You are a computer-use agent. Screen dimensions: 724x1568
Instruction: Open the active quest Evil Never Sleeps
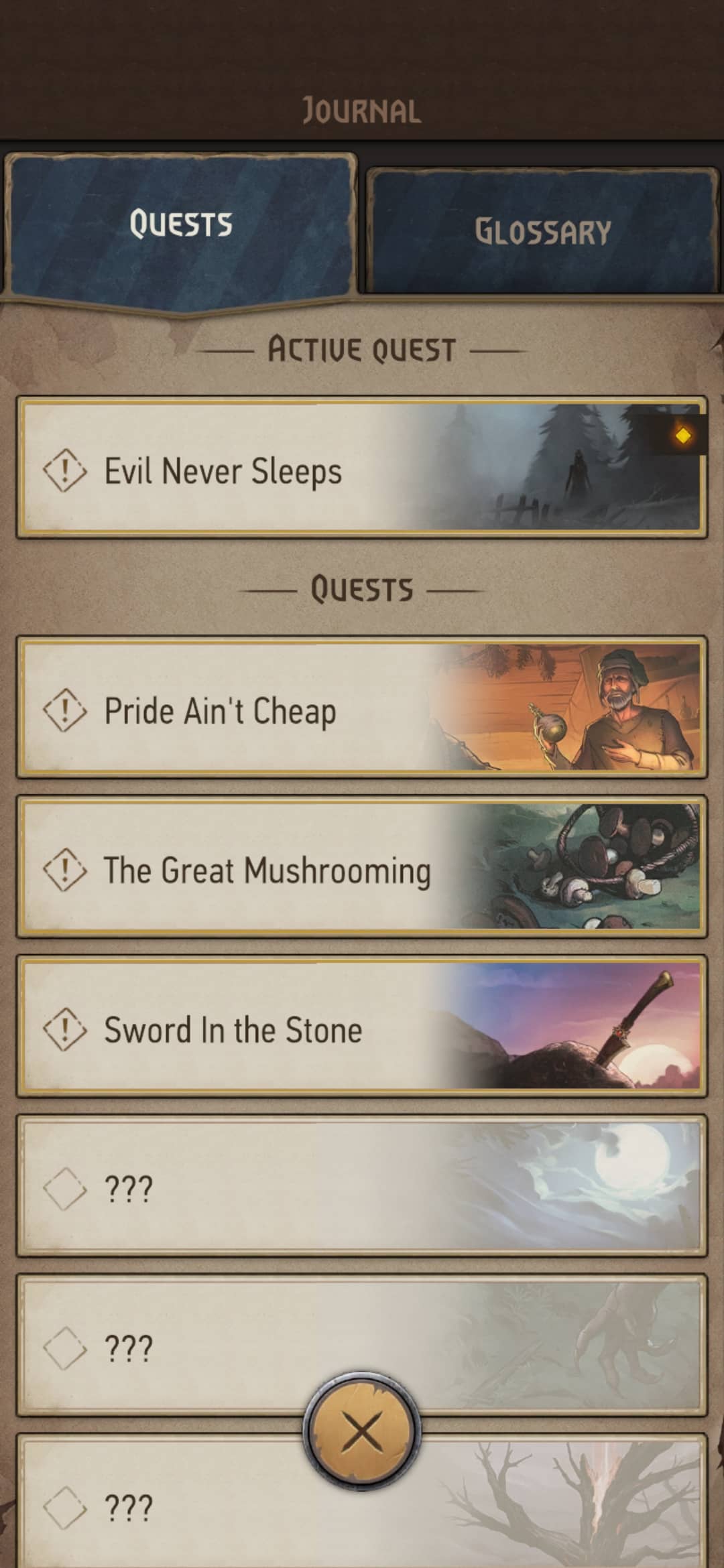[x=362, y=468]
